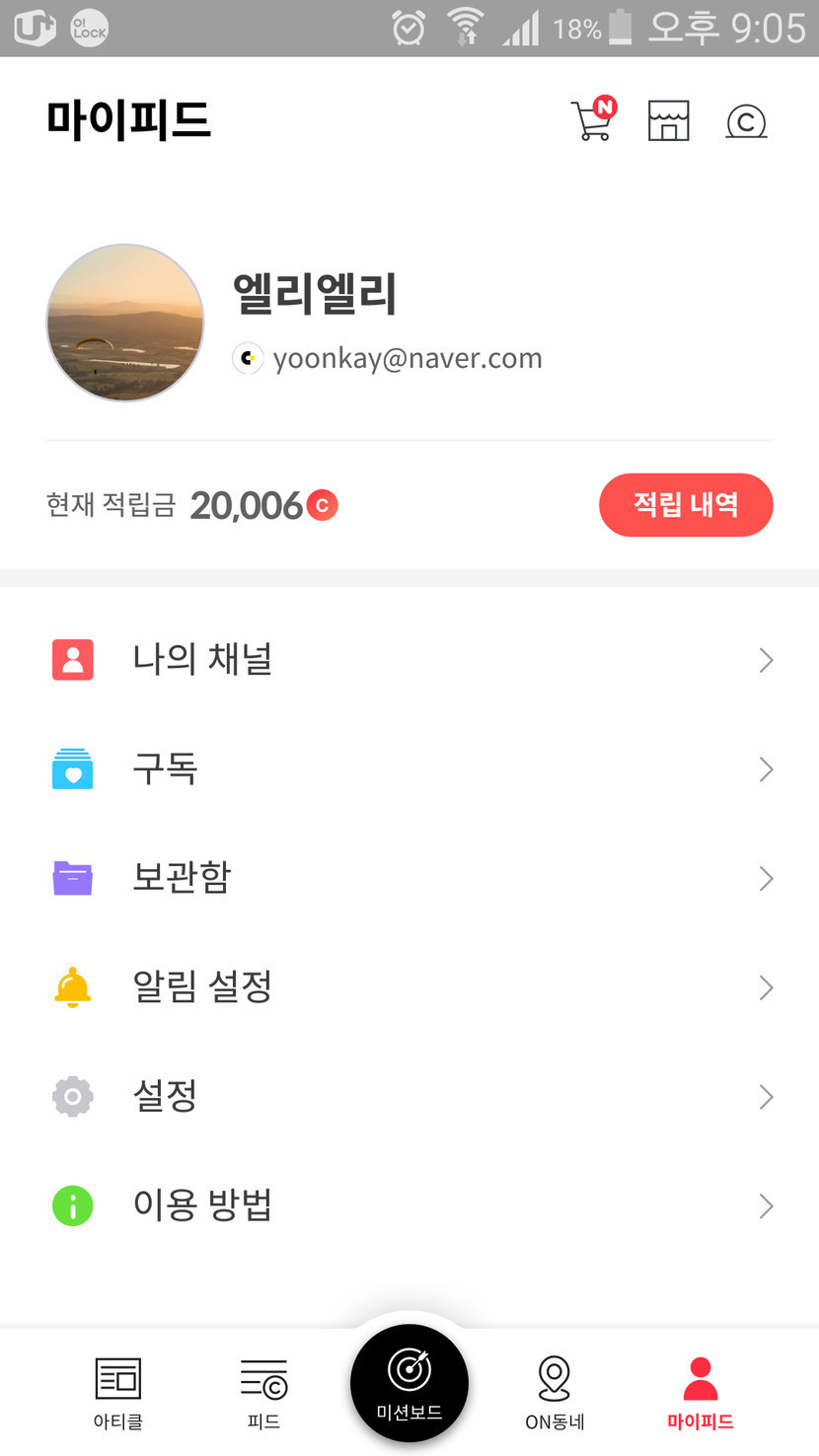Tap the profile picture
The height and width of the screenshot is (1456, 819).
coord(125,323)
